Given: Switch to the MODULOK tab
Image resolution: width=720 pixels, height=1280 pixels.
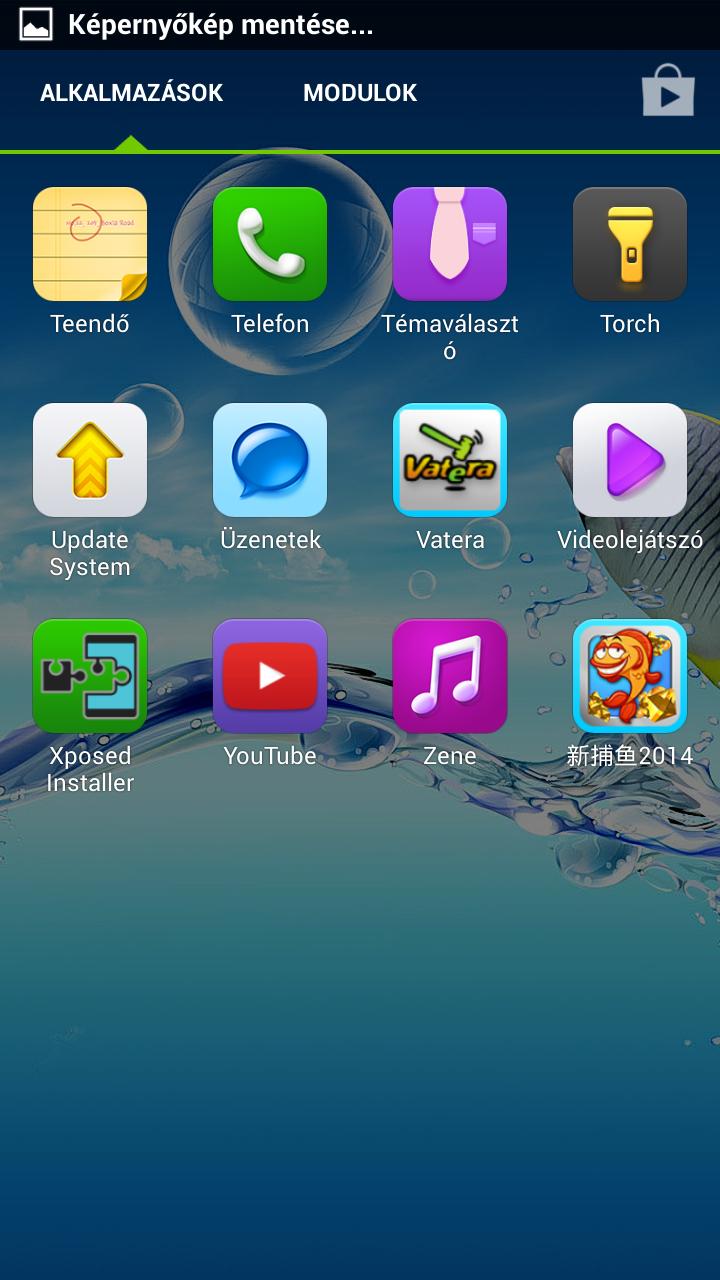Looking at the screenshot, I should click(360, 93).
